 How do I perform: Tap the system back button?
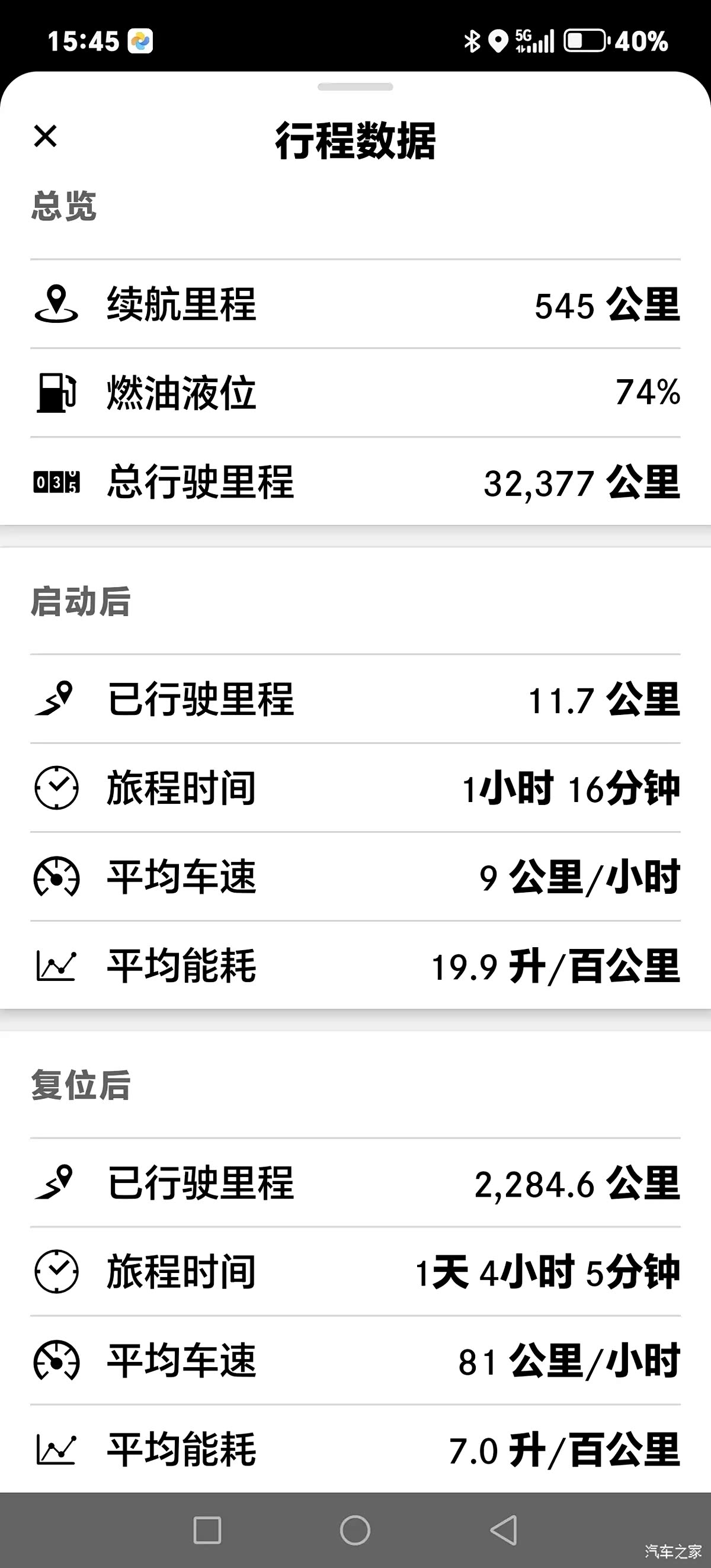[504, 1529]
